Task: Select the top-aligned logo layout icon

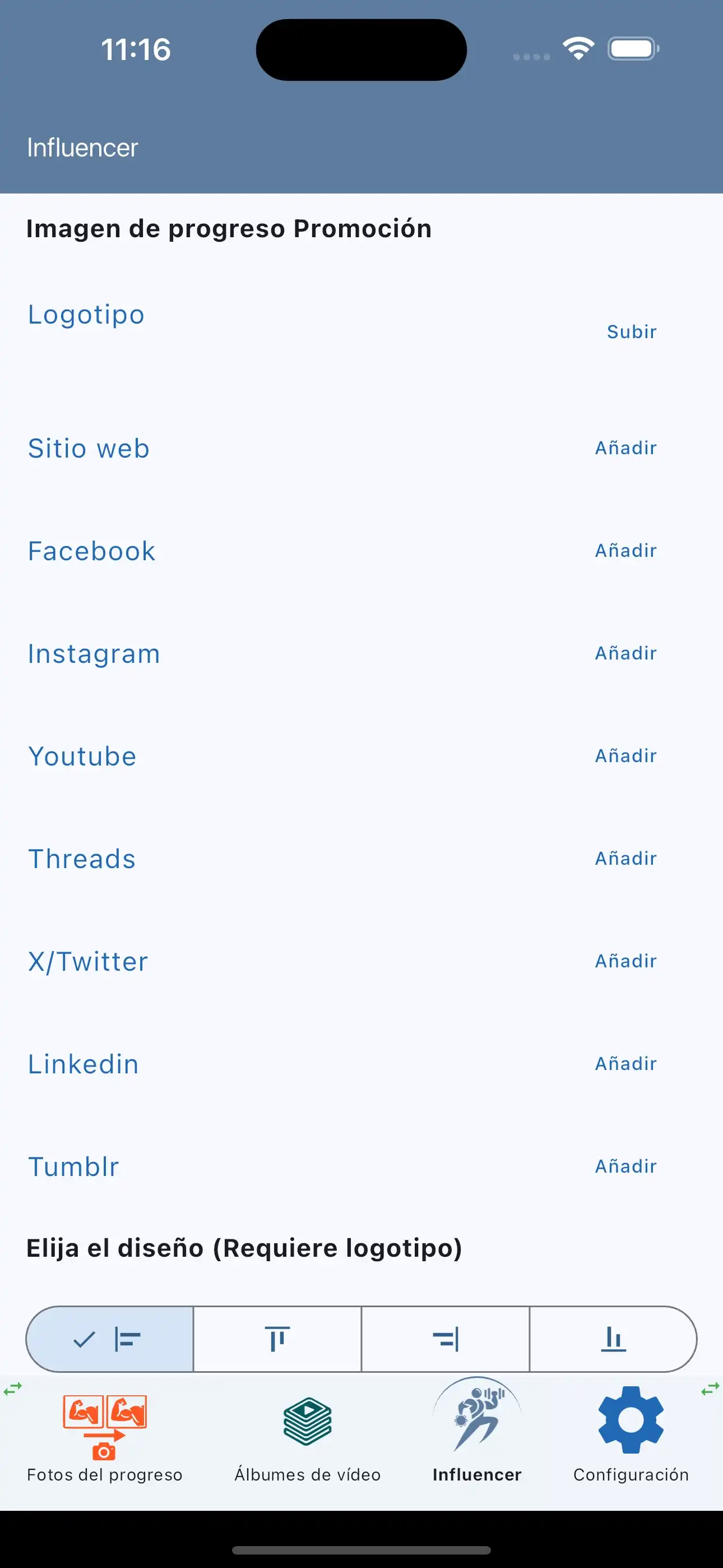Action: point(277,1339)
